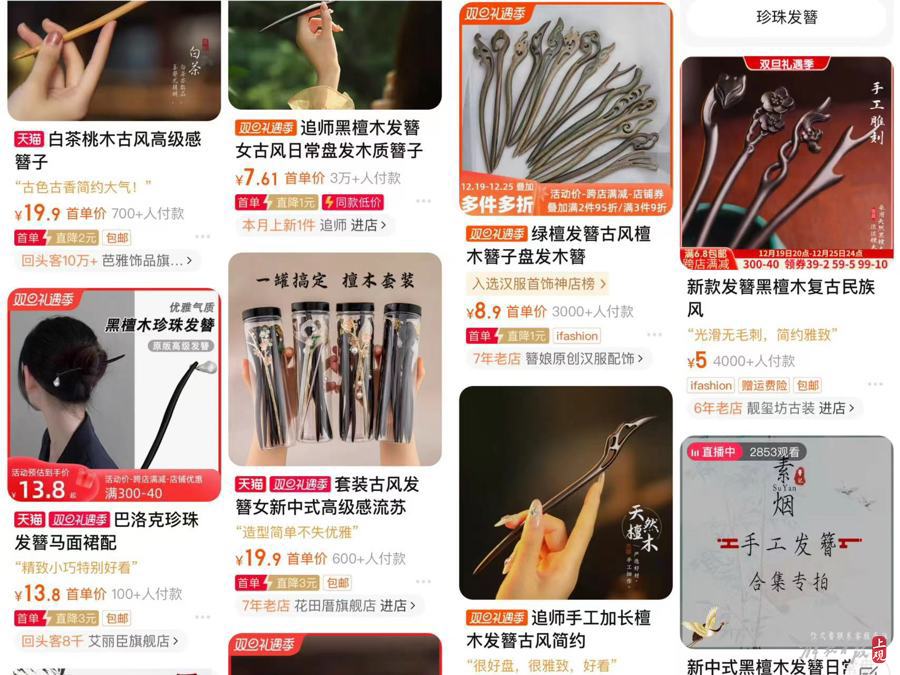Enter the 素烟手工发簪 live stream card
This screenshot has width=900, height=675.
786,541
